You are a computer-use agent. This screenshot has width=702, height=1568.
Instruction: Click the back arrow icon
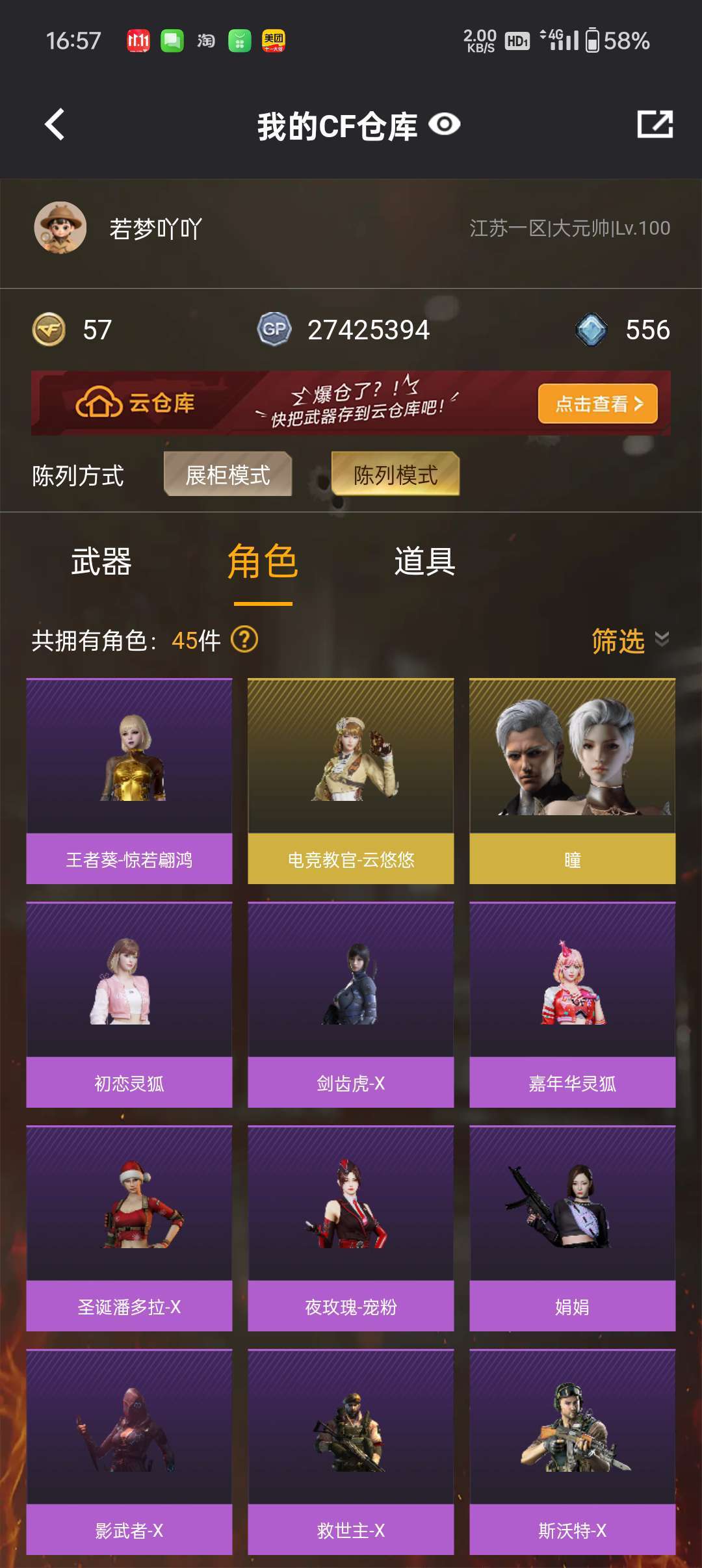click(x=55, y=124)
